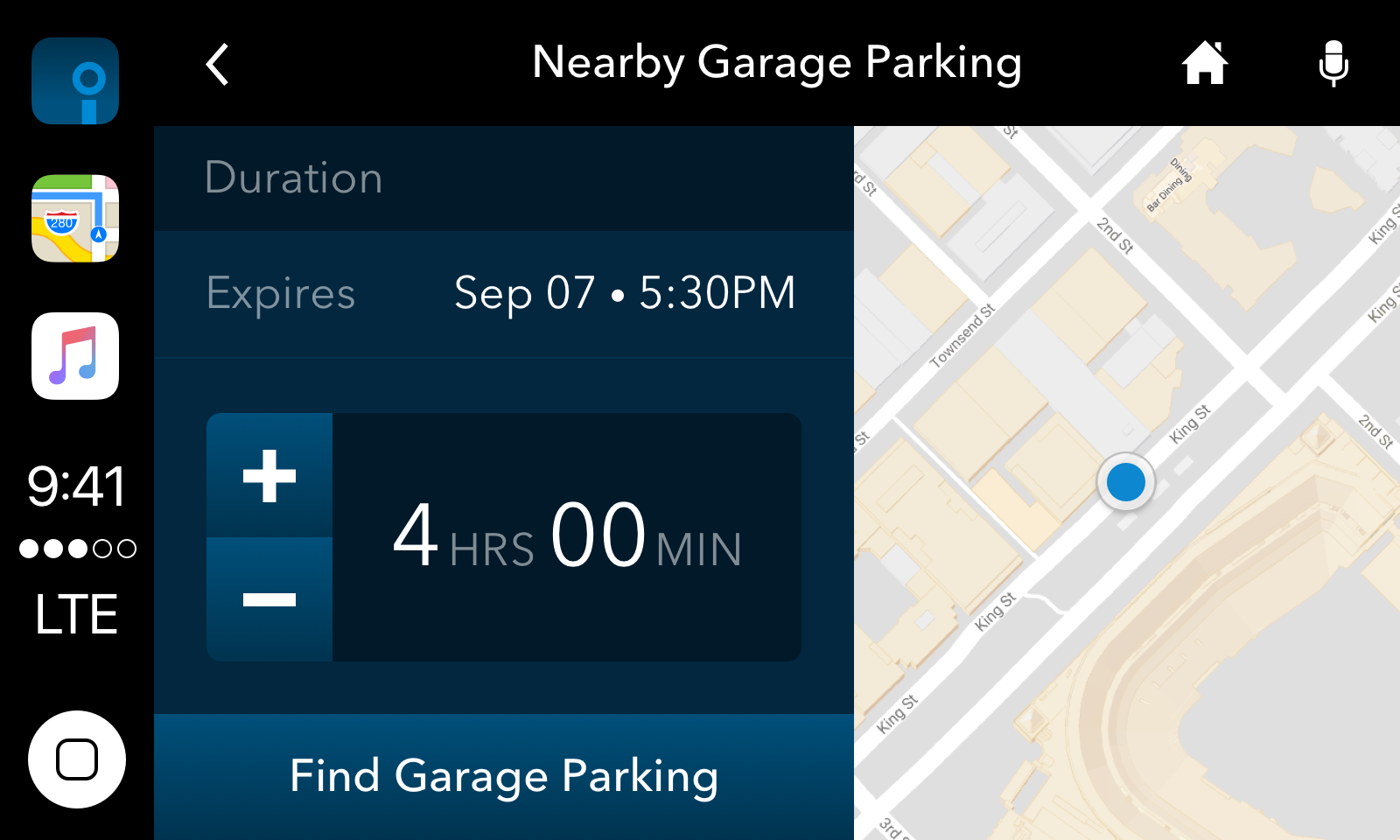Image resolution: width=1400 pixels, height=840 pixels.
Task: Activate the microphone voice input
Action: pyautogui.click(x=1333, y=64)
